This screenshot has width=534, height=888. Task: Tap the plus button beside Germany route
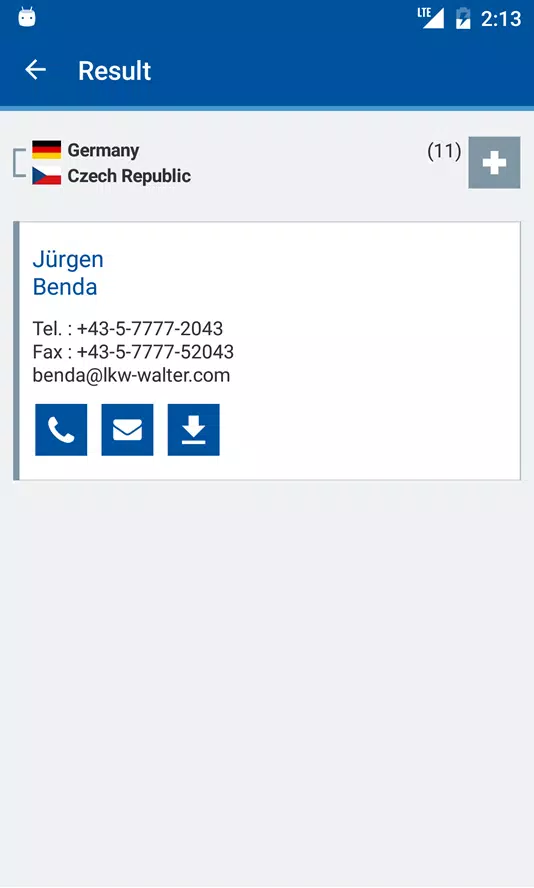(494, 163)
